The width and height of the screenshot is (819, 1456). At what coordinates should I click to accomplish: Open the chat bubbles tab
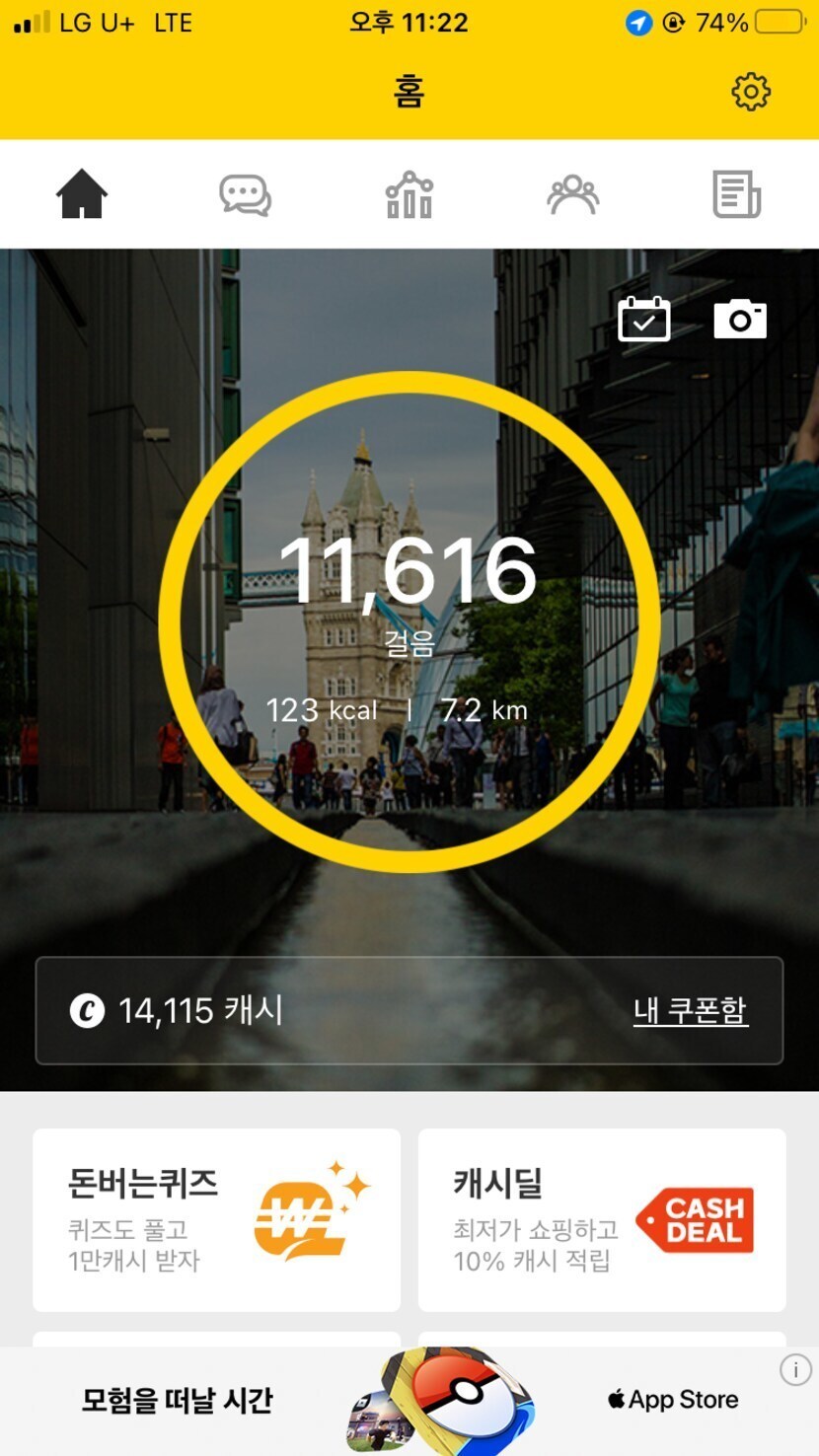point(245,194)
